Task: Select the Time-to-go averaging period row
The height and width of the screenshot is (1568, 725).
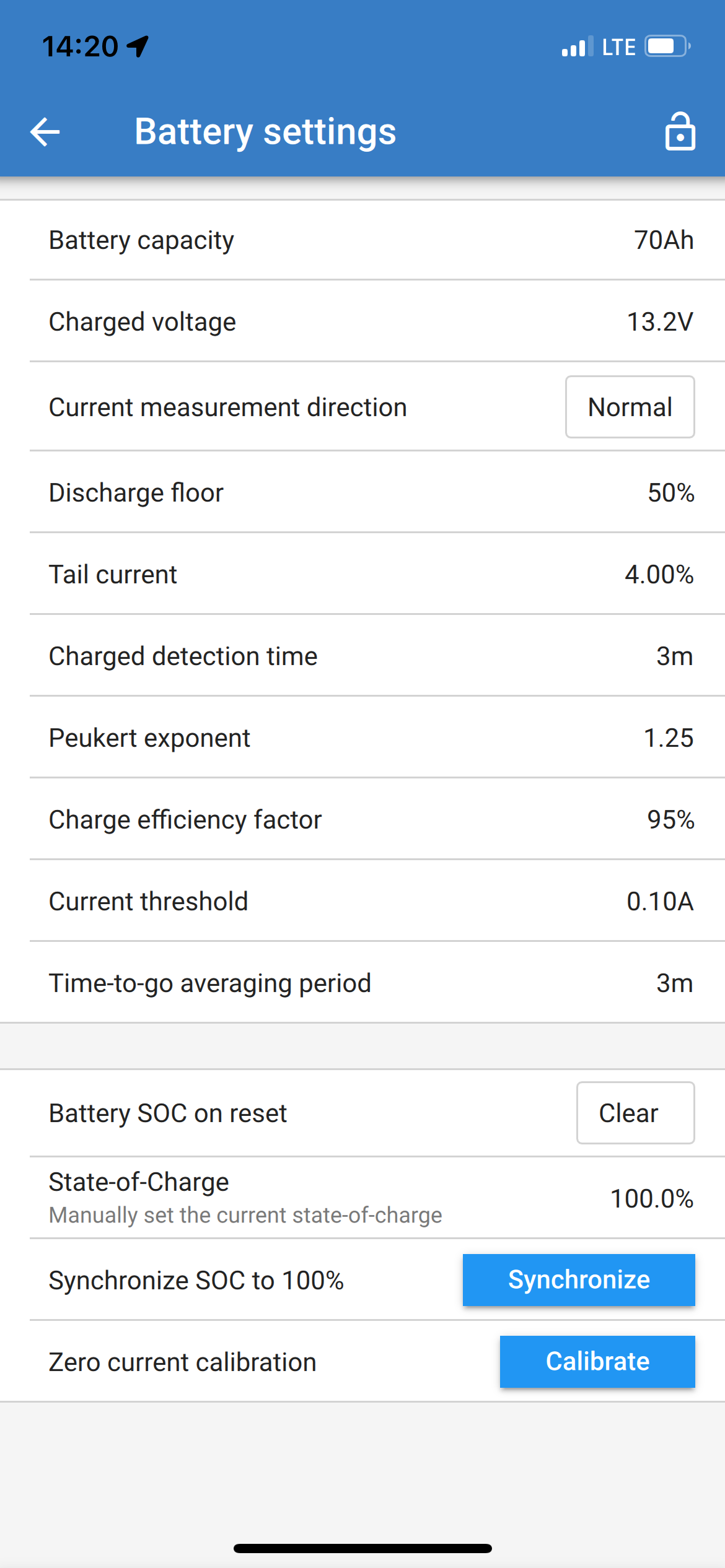Action: coord(362,983)
